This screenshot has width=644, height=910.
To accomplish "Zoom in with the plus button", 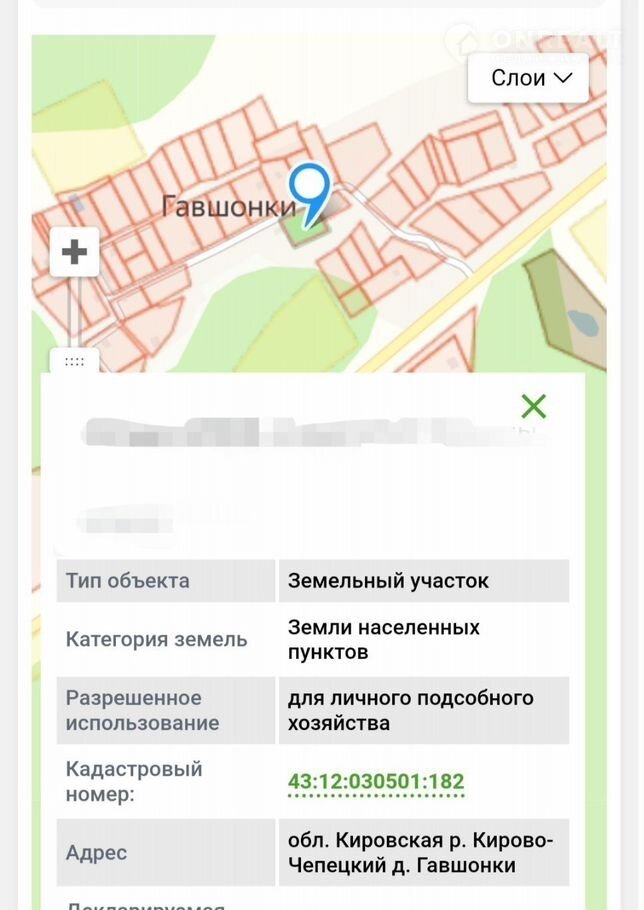I will 74,252.
